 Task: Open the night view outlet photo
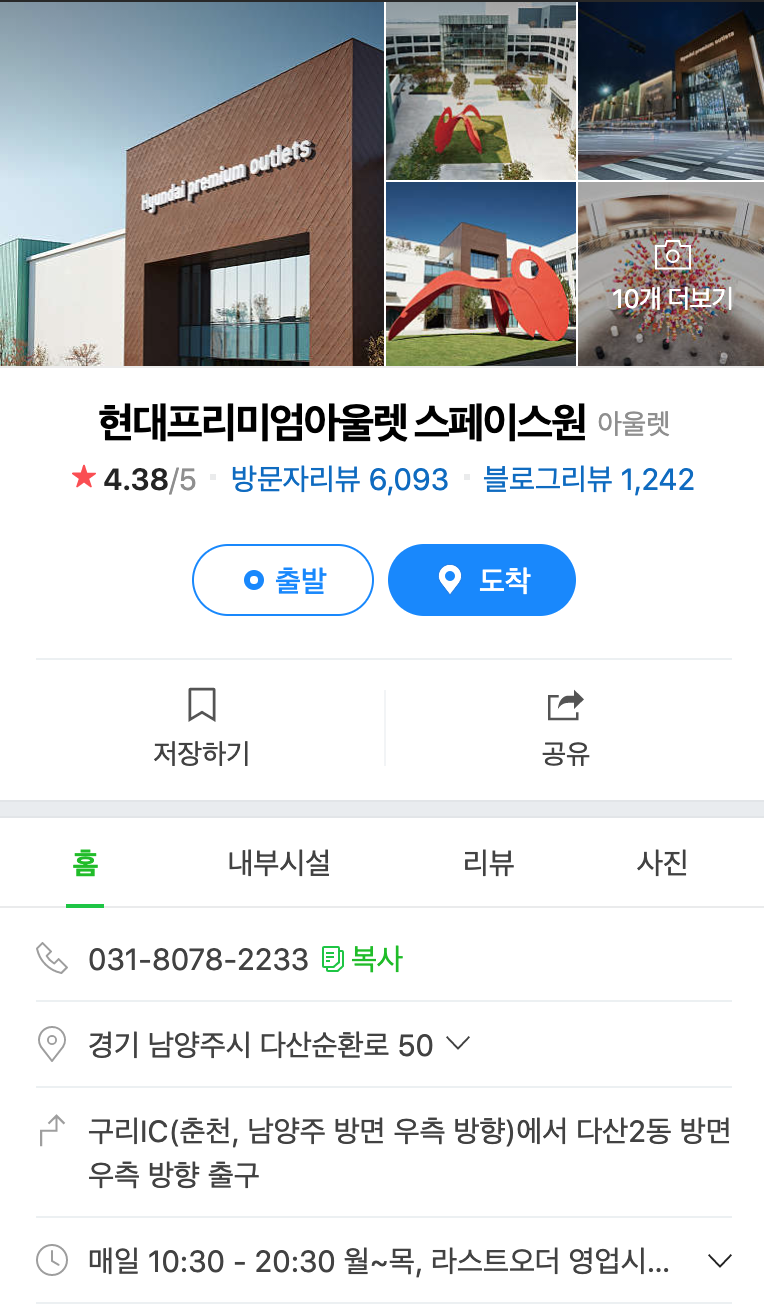(671, 91)
